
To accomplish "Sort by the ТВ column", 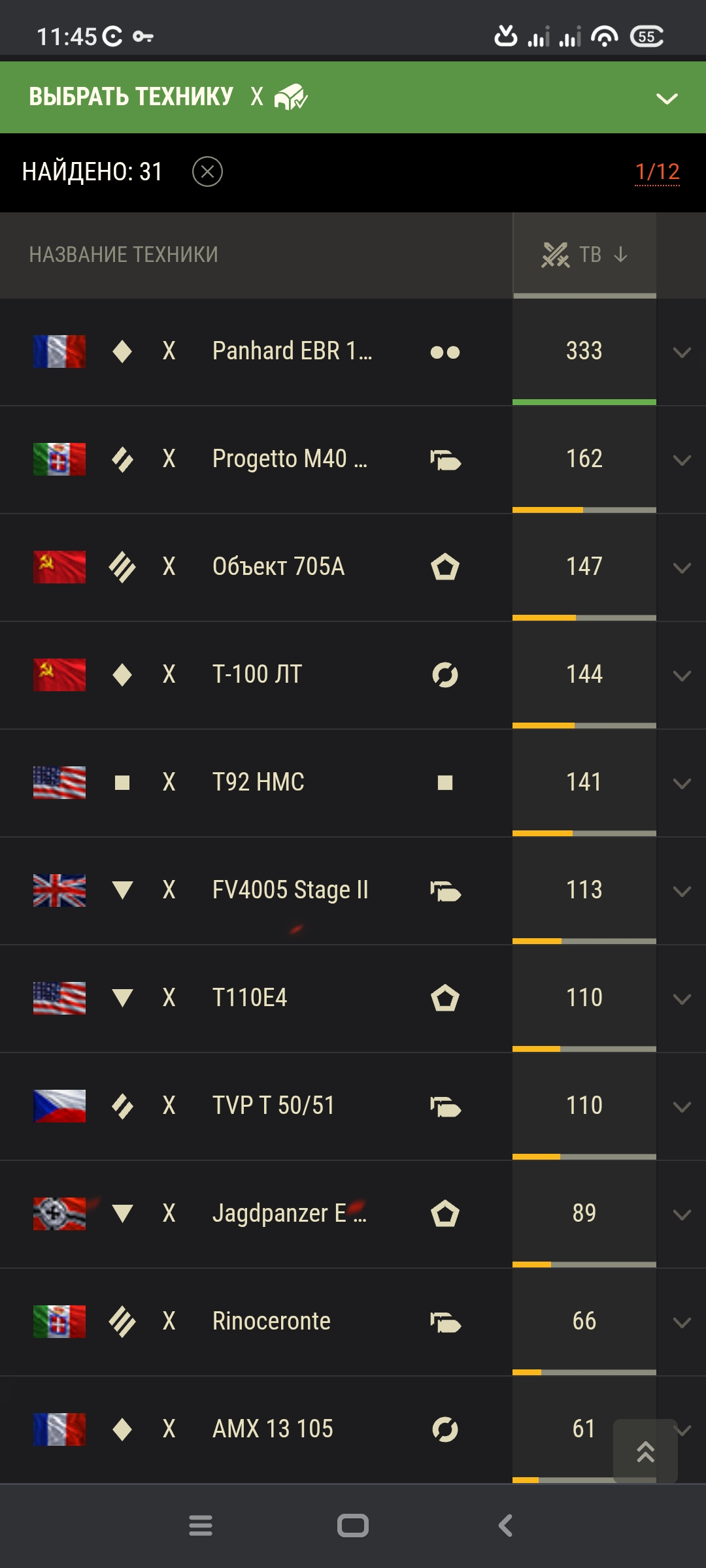I will pos(584,255).
